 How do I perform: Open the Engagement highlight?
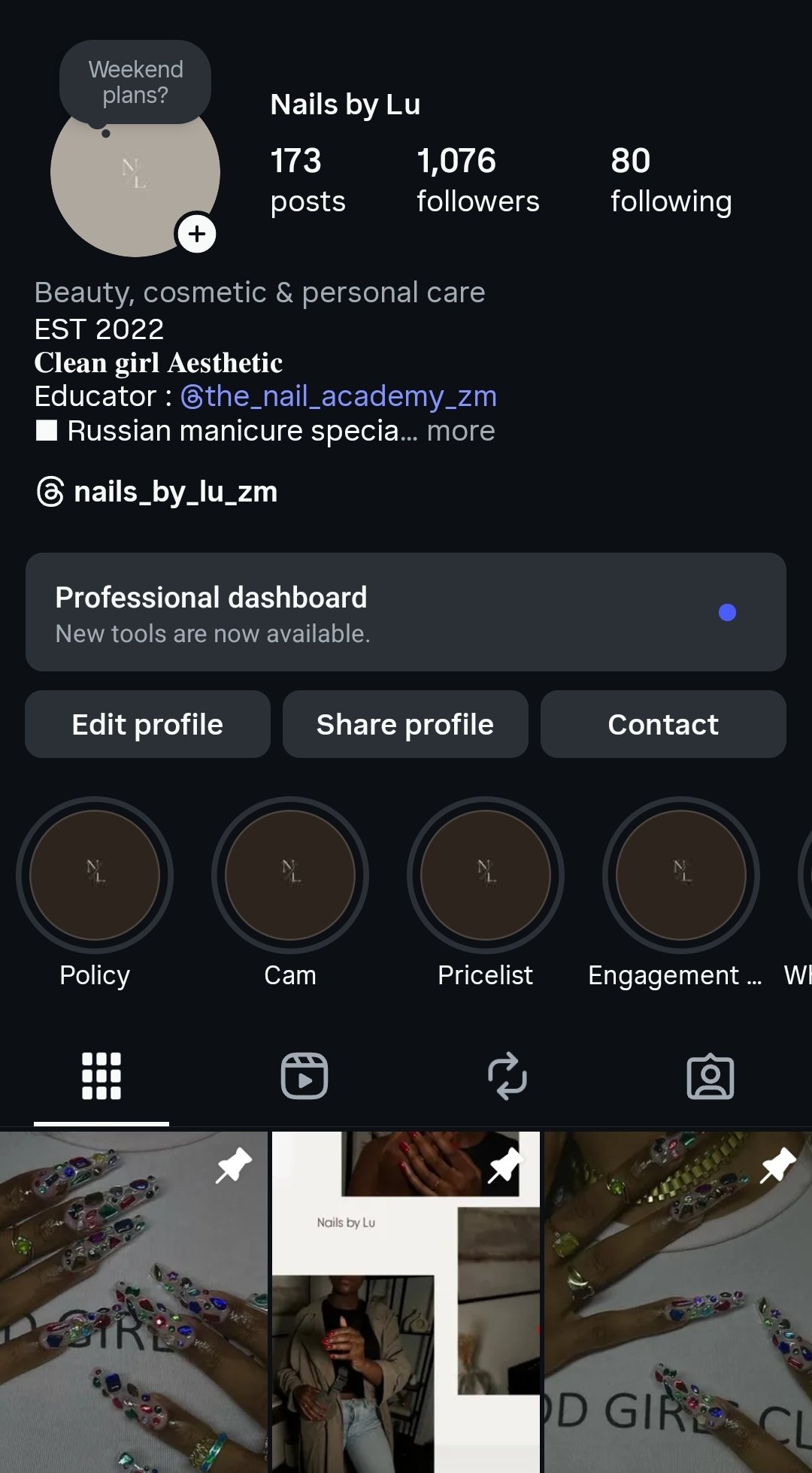point(681,875)
